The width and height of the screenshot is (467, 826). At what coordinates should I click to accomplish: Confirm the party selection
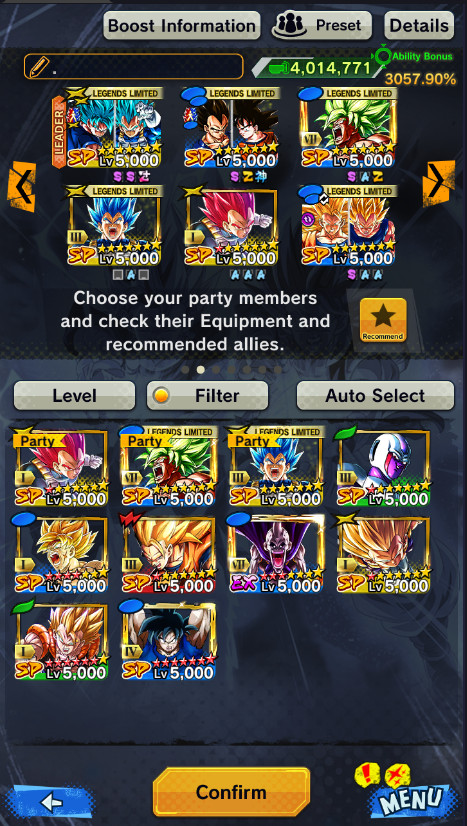(x=231, y=792)
